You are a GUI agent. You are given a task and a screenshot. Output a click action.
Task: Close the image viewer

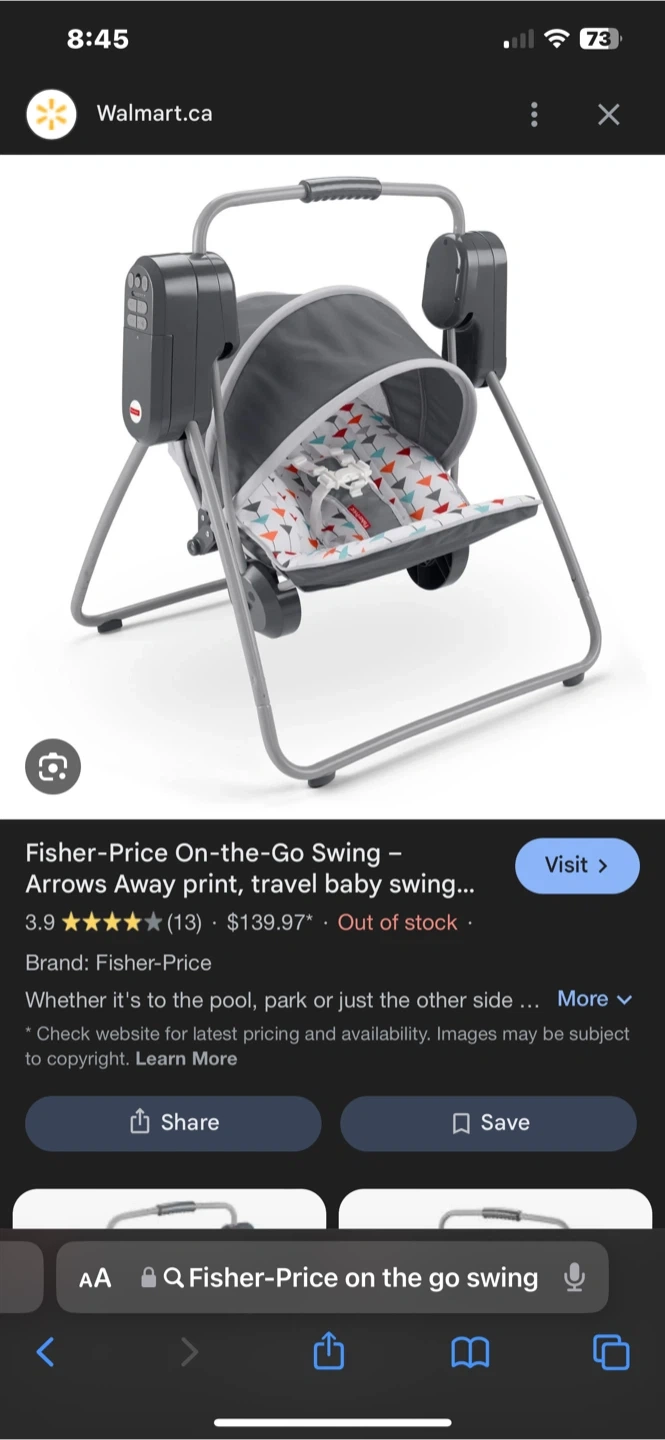(608, 114)
